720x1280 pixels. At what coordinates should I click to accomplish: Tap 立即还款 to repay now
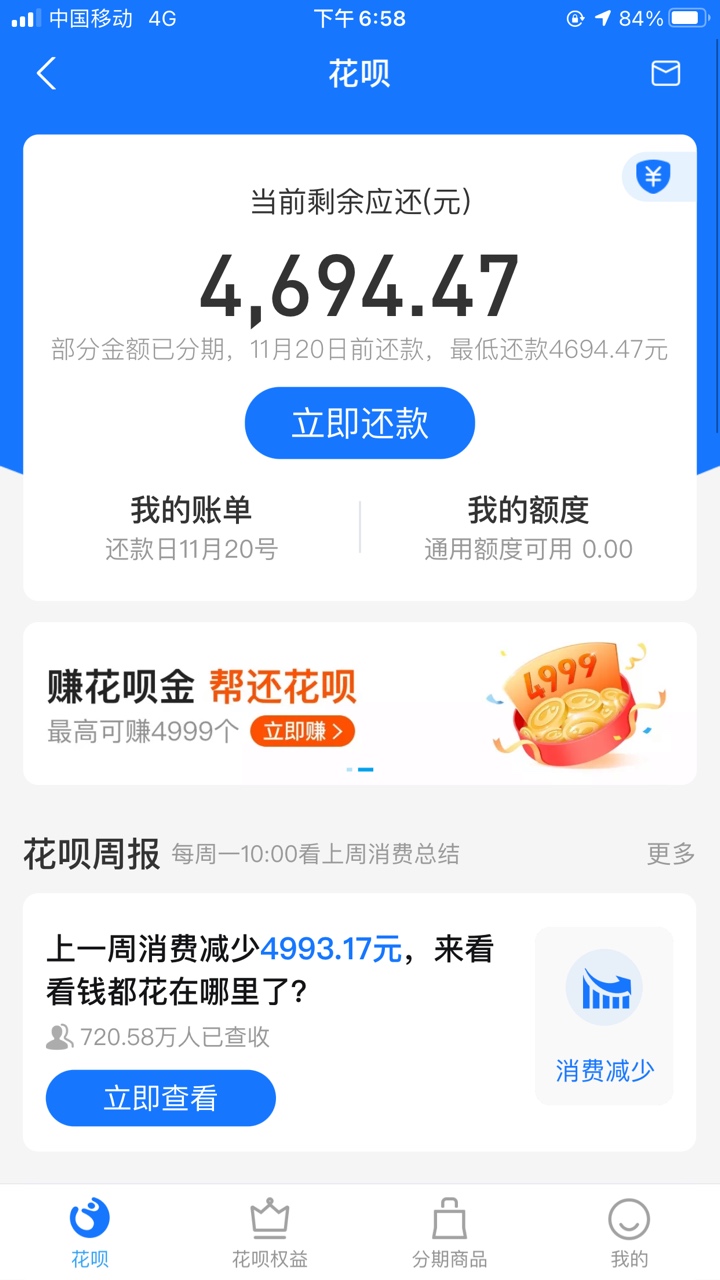(x=360, y=423)
